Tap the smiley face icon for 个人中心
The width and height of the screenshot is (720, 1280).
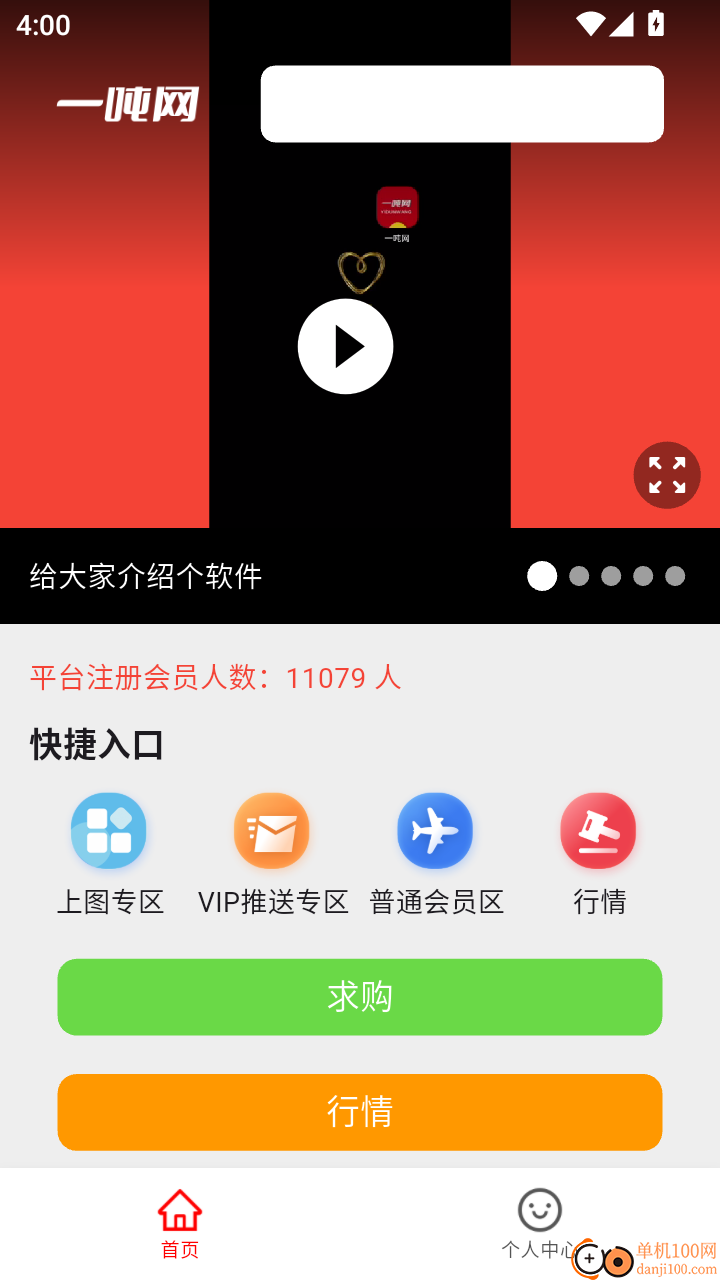tap(539, 1207)
